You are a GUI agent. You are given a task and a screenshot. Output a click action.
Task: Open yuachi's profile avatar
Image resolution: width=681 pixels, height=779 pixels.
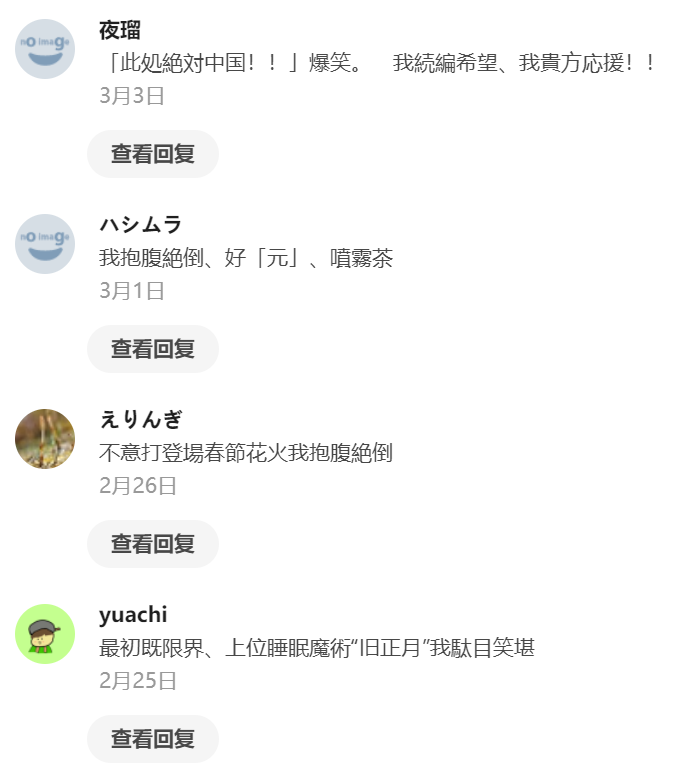[45, 634]
